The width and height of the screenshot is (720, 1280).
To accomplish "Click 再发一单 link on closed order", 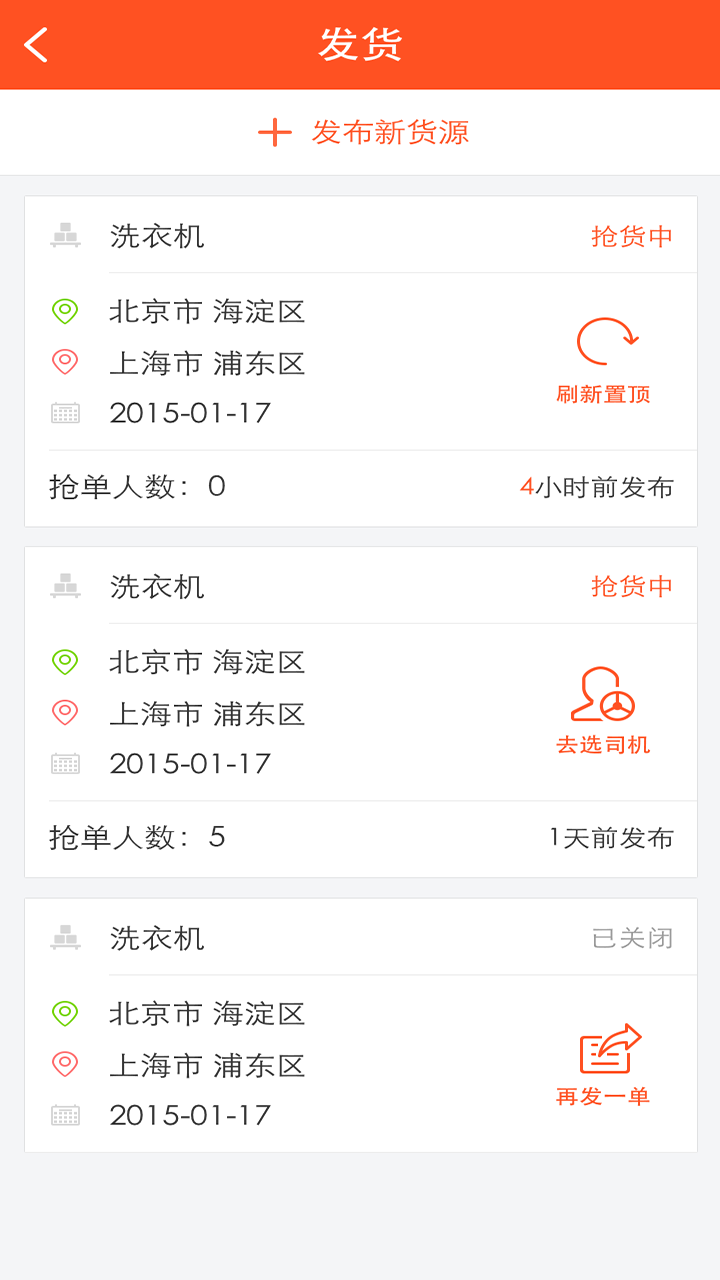I will coord(601,1095).
